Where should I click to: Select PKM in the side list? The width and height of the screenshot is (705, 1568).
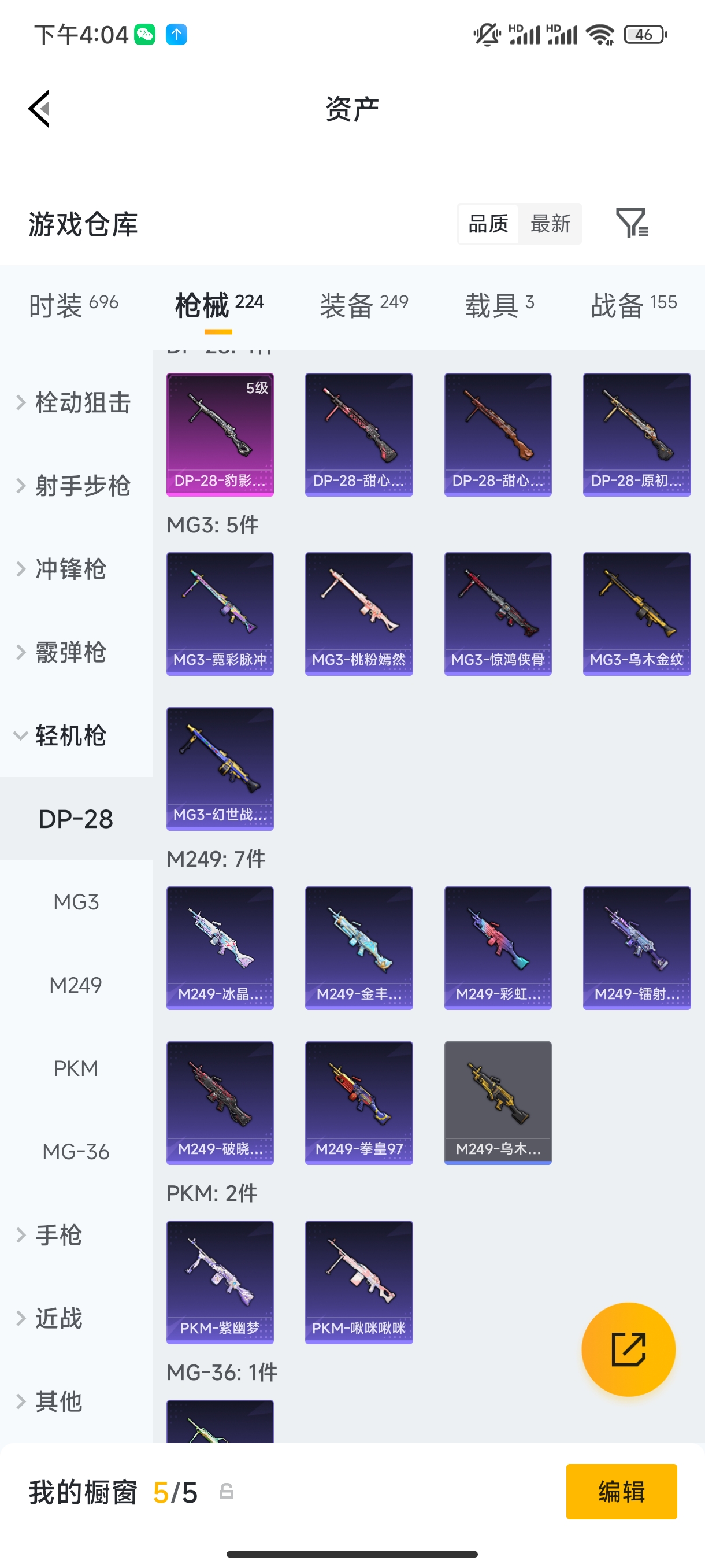click(x=76, y=1068)
